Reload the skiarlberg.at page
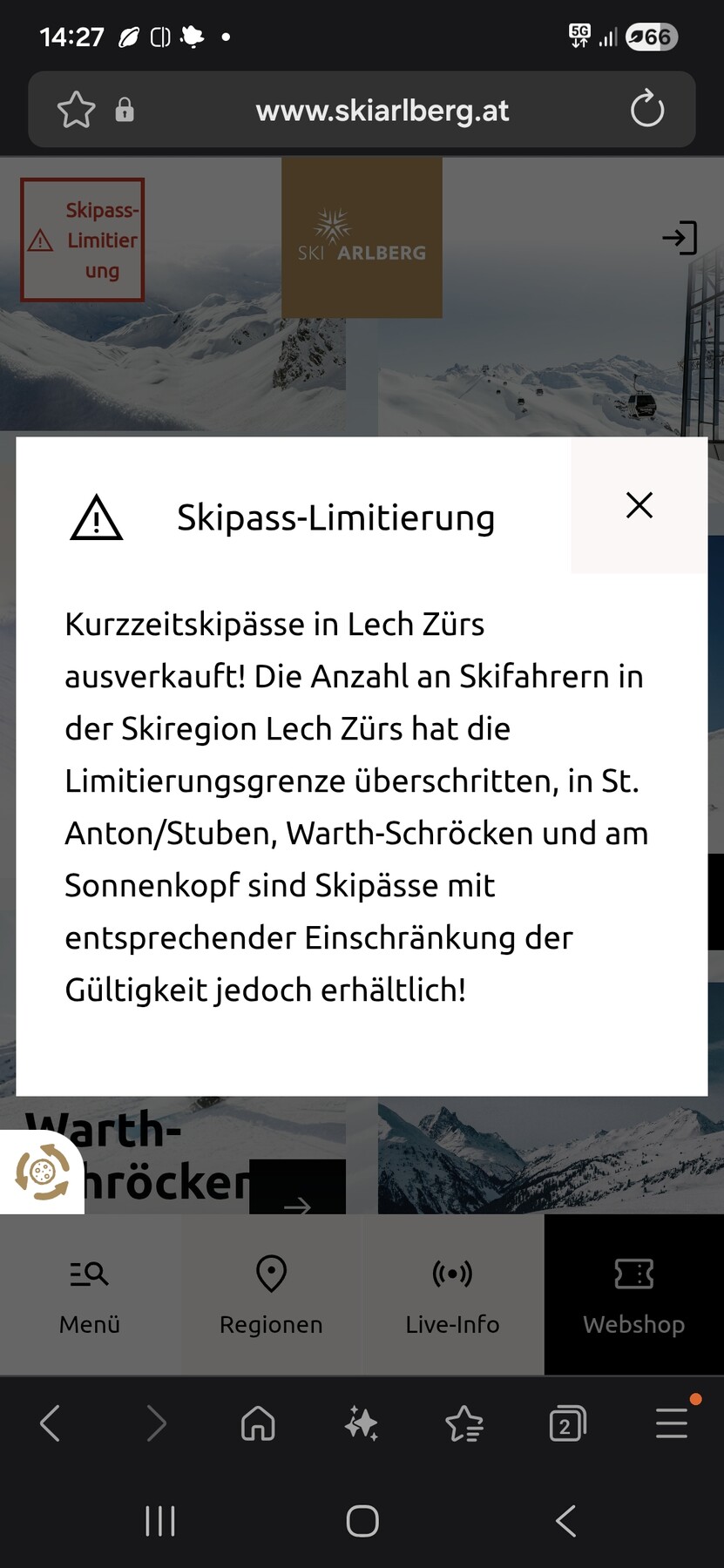This screenshot has width=724, height=1568. coord(646,110)
